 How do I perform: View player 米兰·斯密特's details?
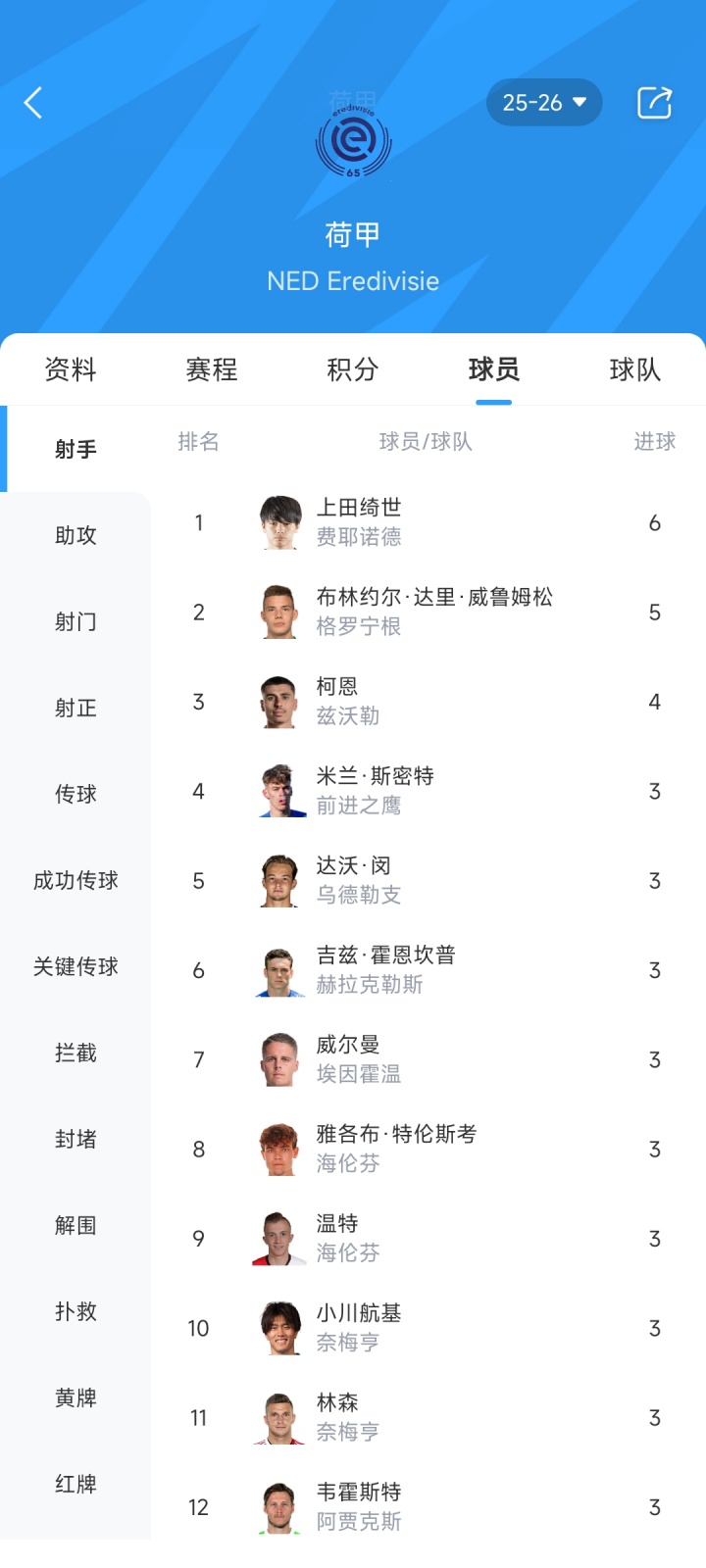428,791
